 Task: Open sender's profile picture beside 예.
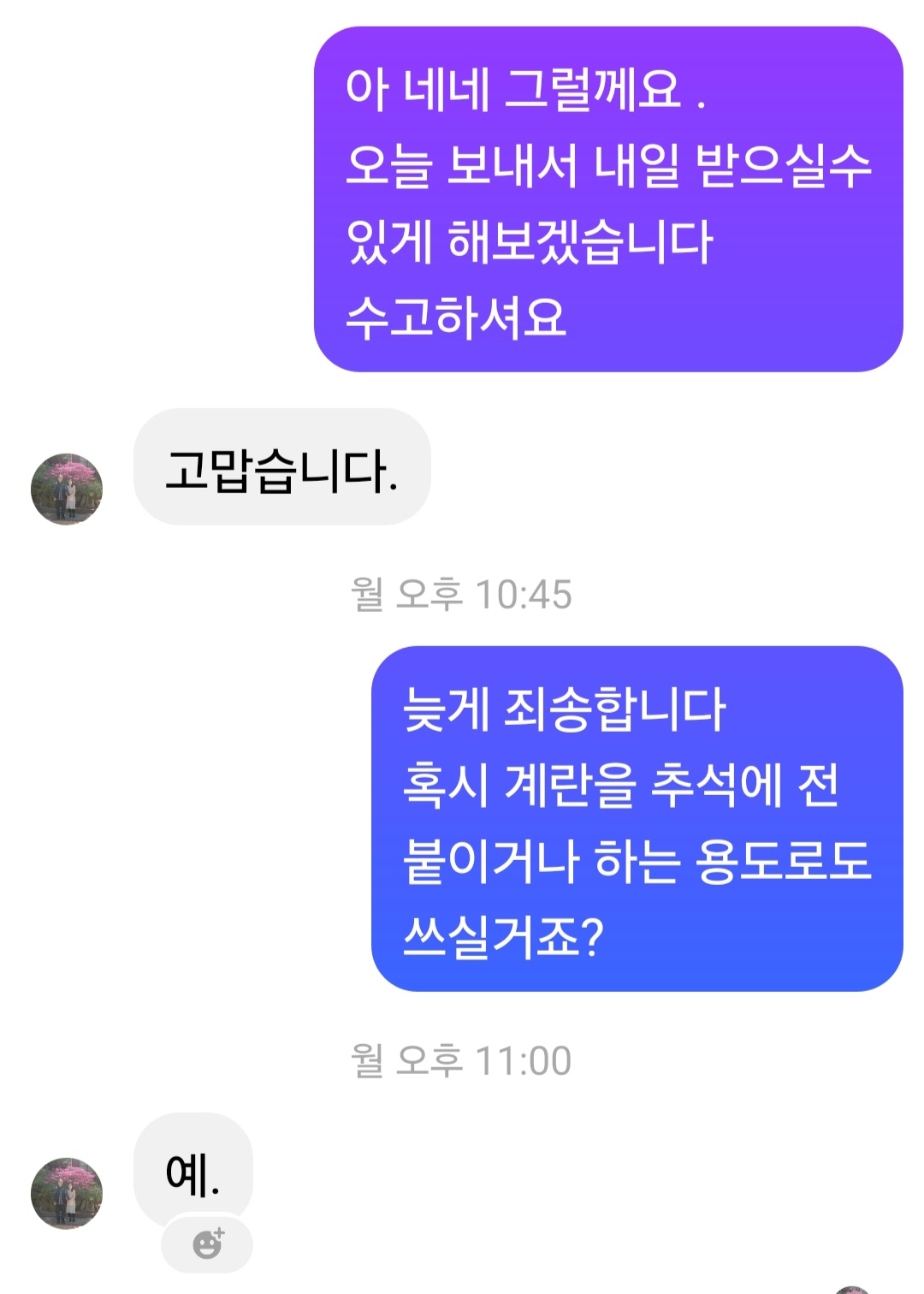pyautogui.click(x=67, y=1194)
